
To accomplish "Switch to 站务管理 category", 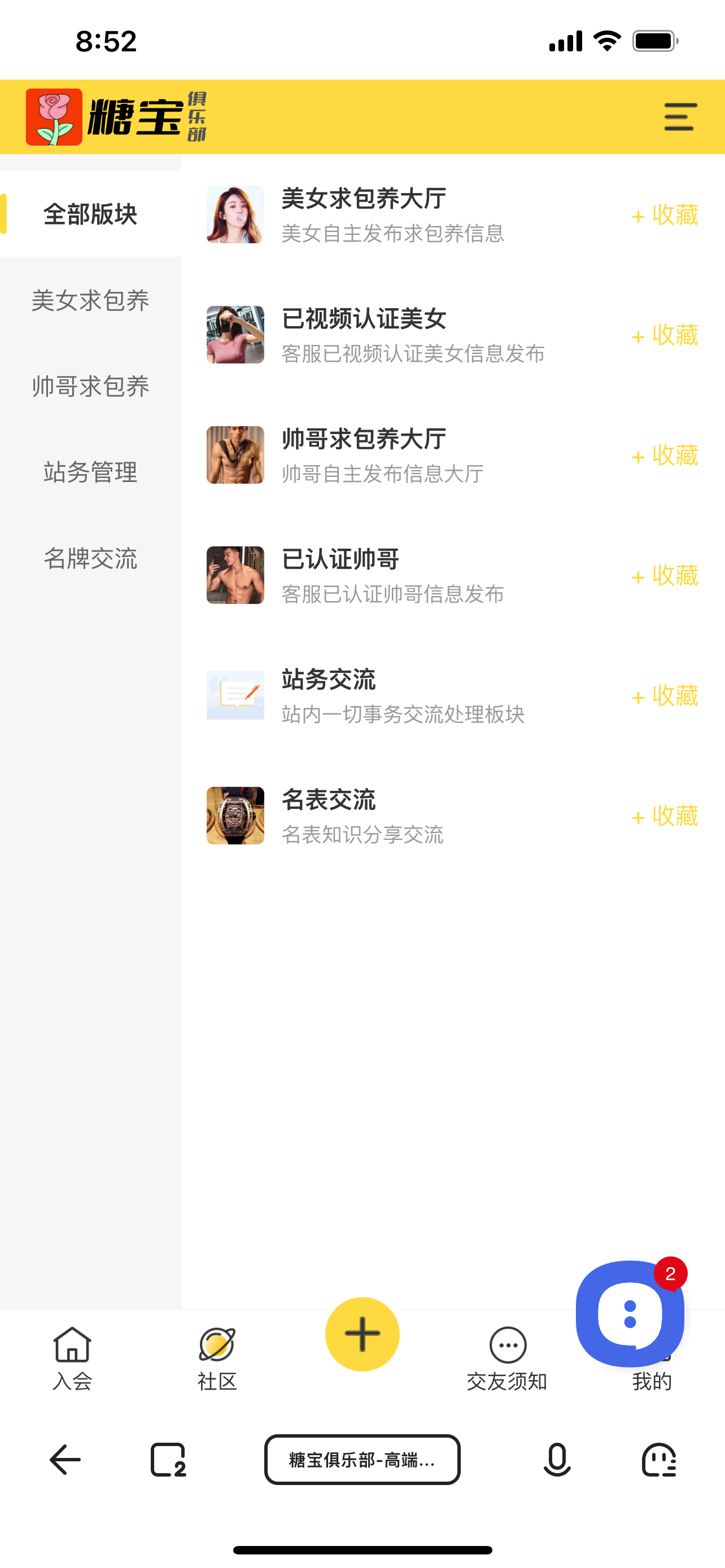I will 90,472.
